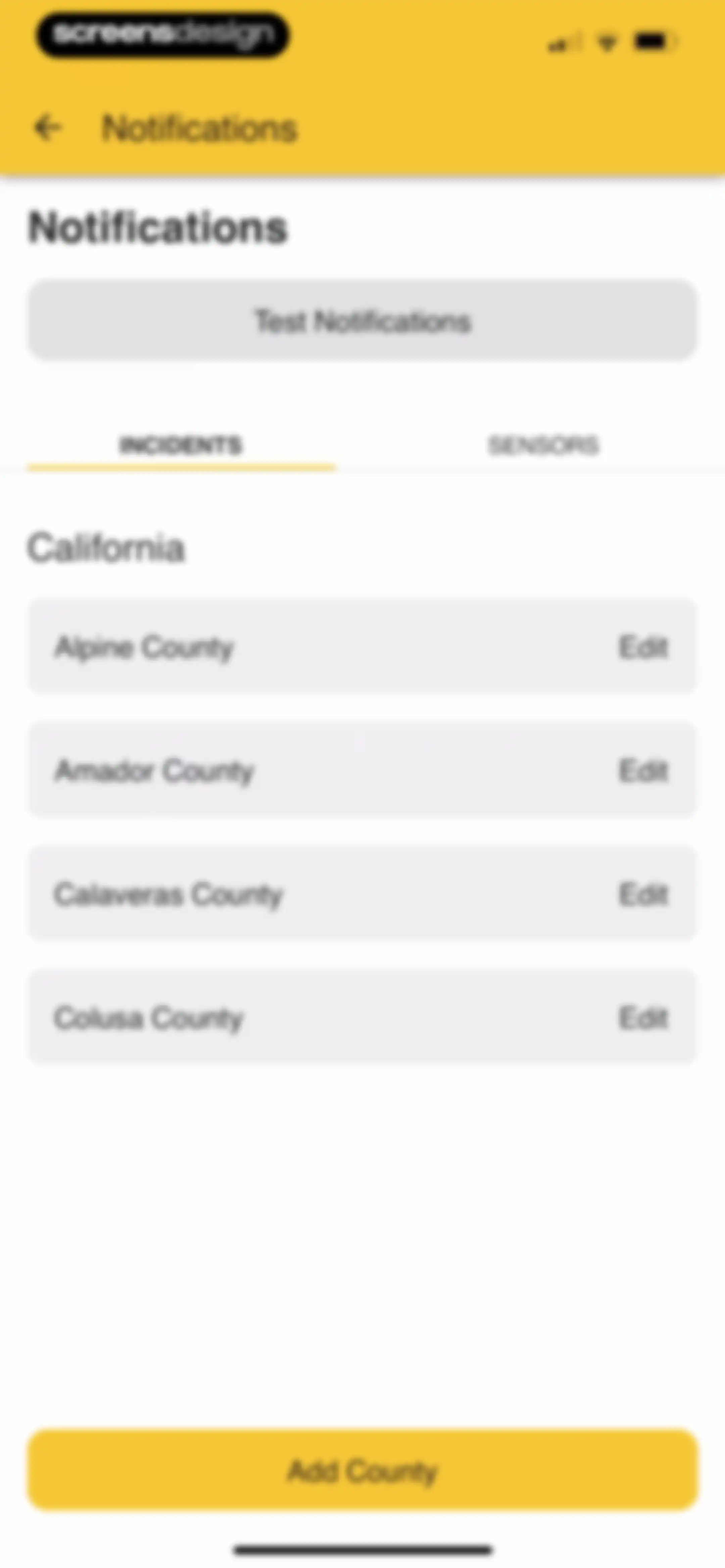Screen dimensions: 725x1568
Task: Edit Amador County notifications
Action: pyautogui.click(x=643, y=771)
